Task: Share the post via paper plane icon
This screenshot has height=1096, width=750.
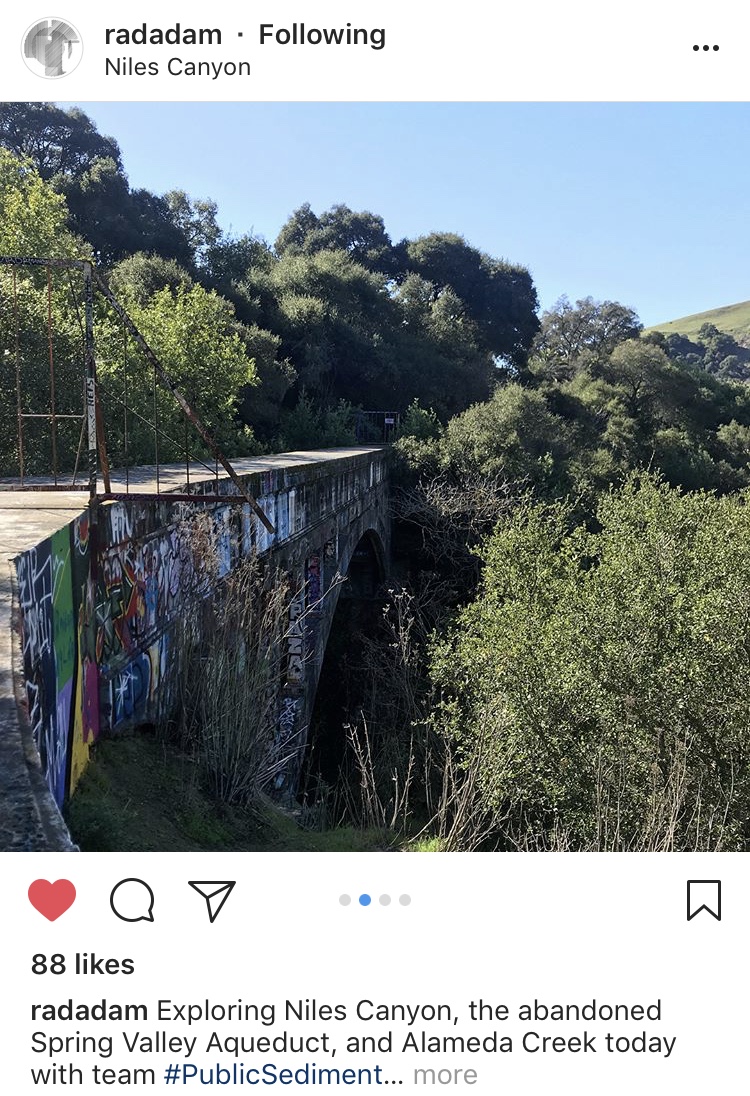Action: click(212, 900)
